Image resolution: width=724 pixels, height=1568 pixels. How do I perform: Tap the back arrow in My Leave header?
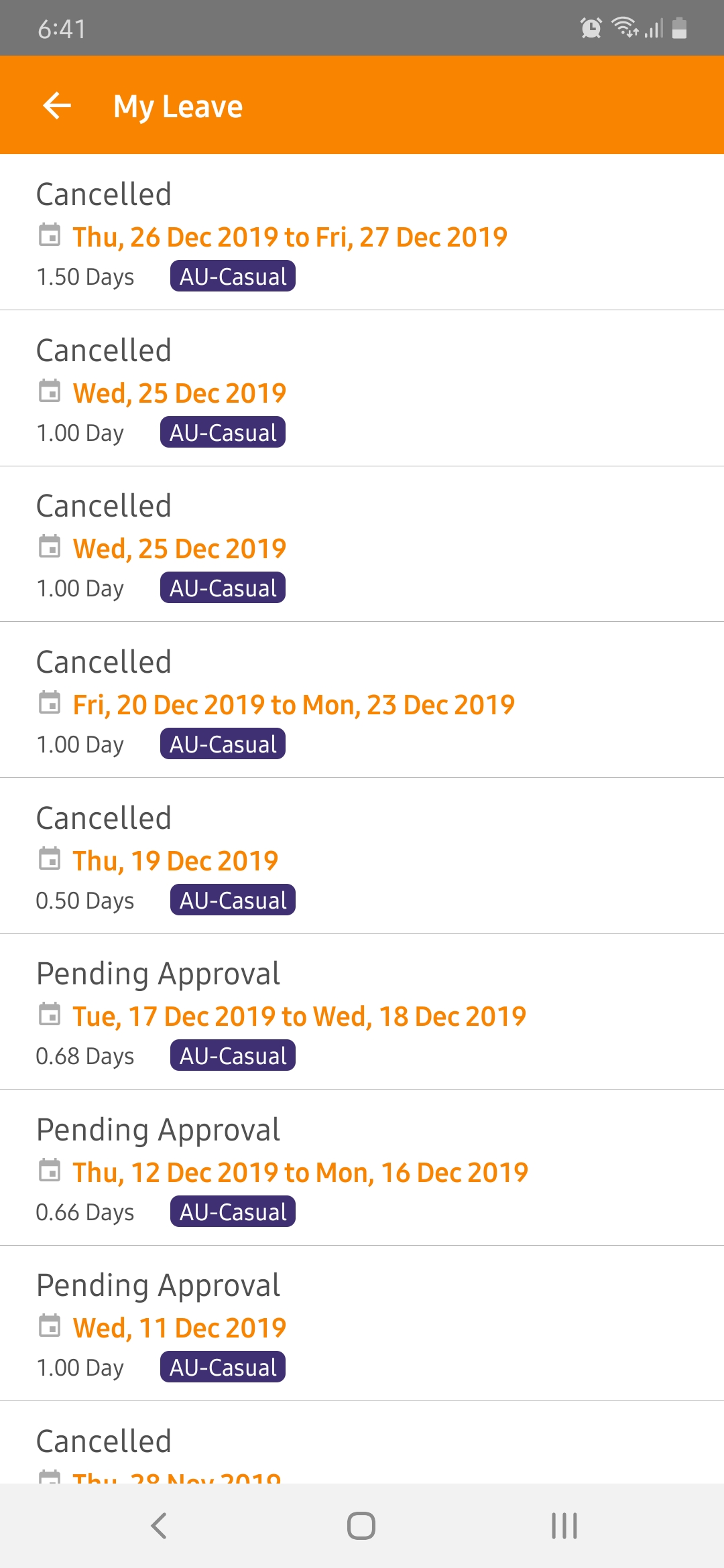pos(56,105)
